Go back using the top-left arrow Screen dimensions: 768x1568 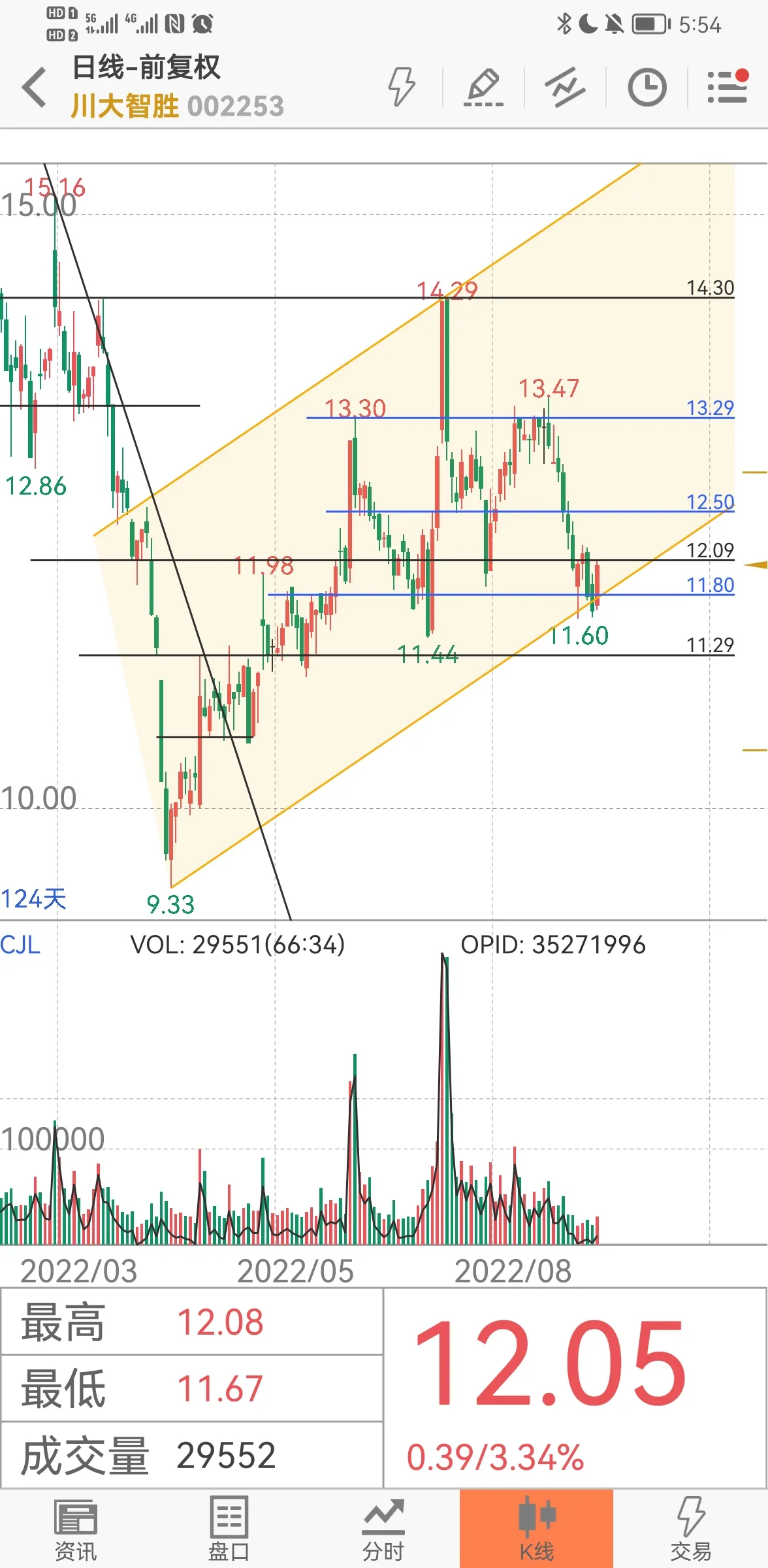(x=34, y=87)
